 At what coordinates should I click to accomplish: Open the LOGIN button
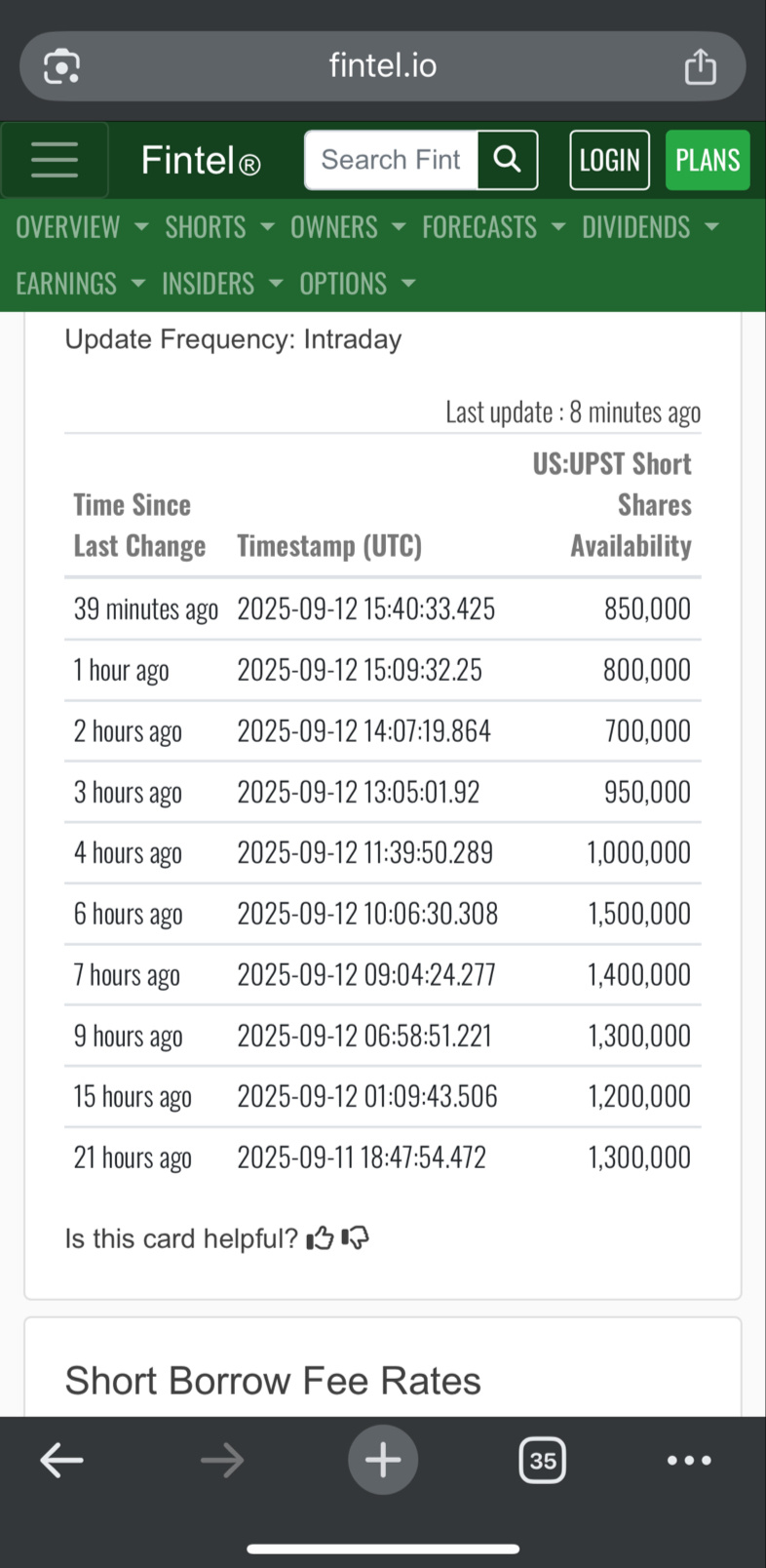coord(610,160)
